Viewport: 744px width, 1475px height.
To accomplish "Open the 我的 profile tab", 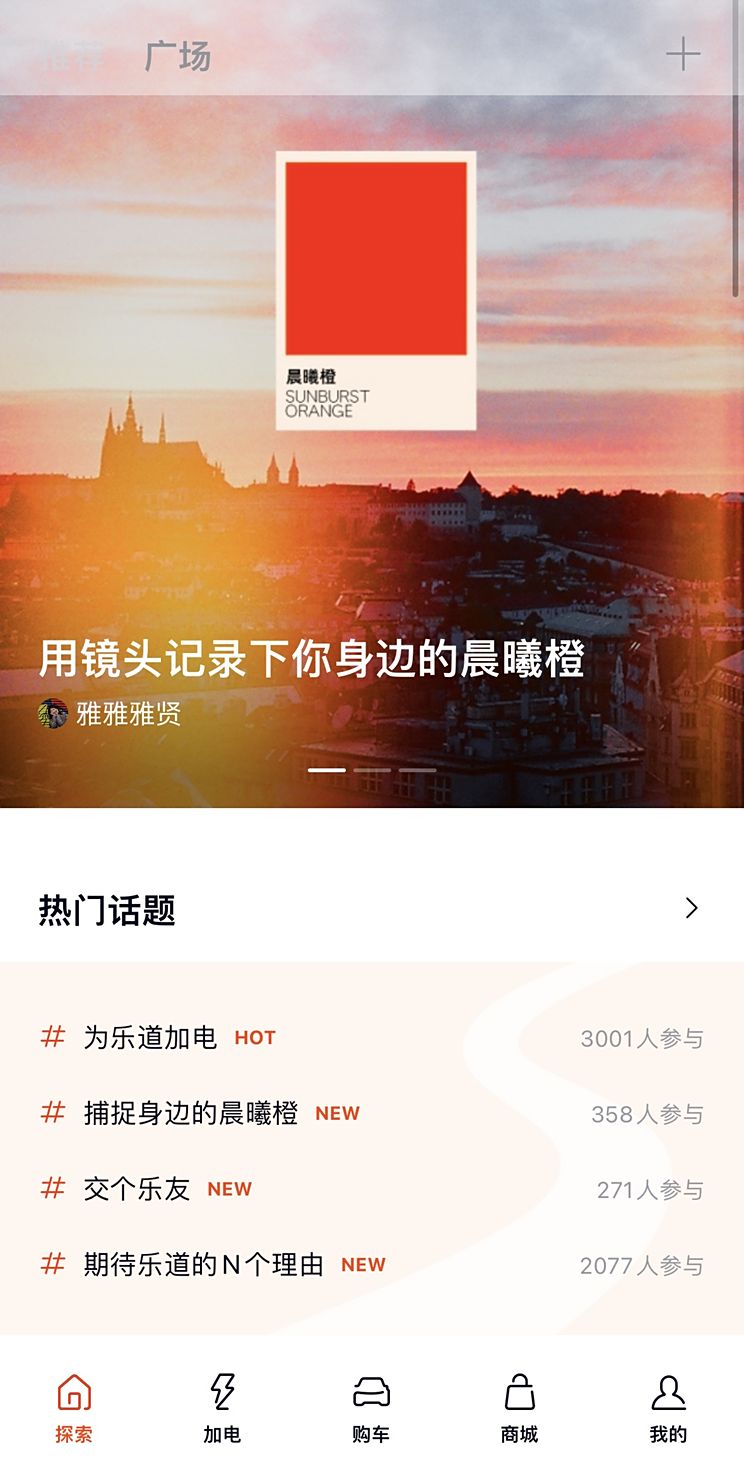I will (668, 1408).
